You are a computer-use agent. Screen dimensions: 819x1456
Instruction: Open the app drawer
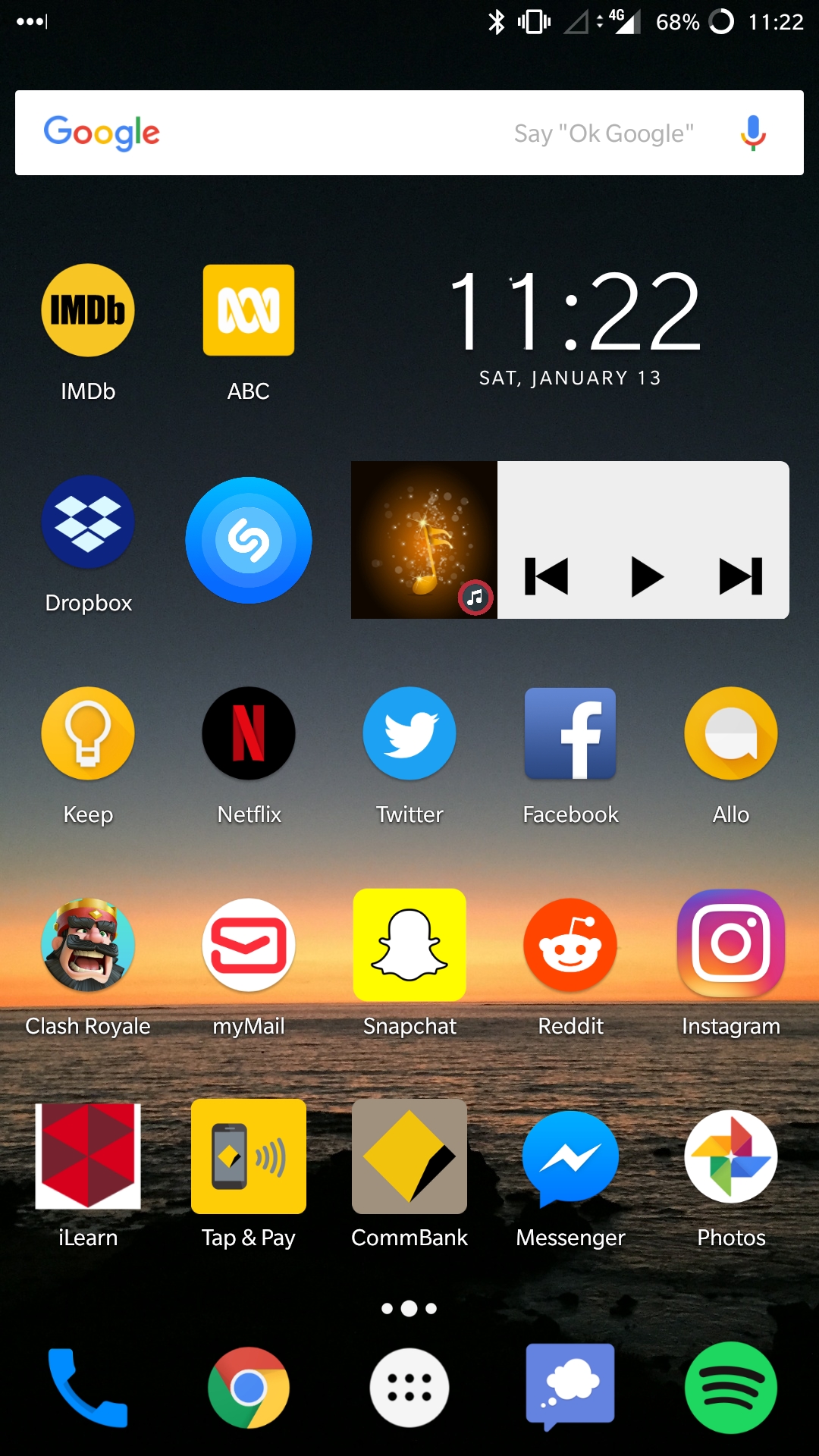409,1385
